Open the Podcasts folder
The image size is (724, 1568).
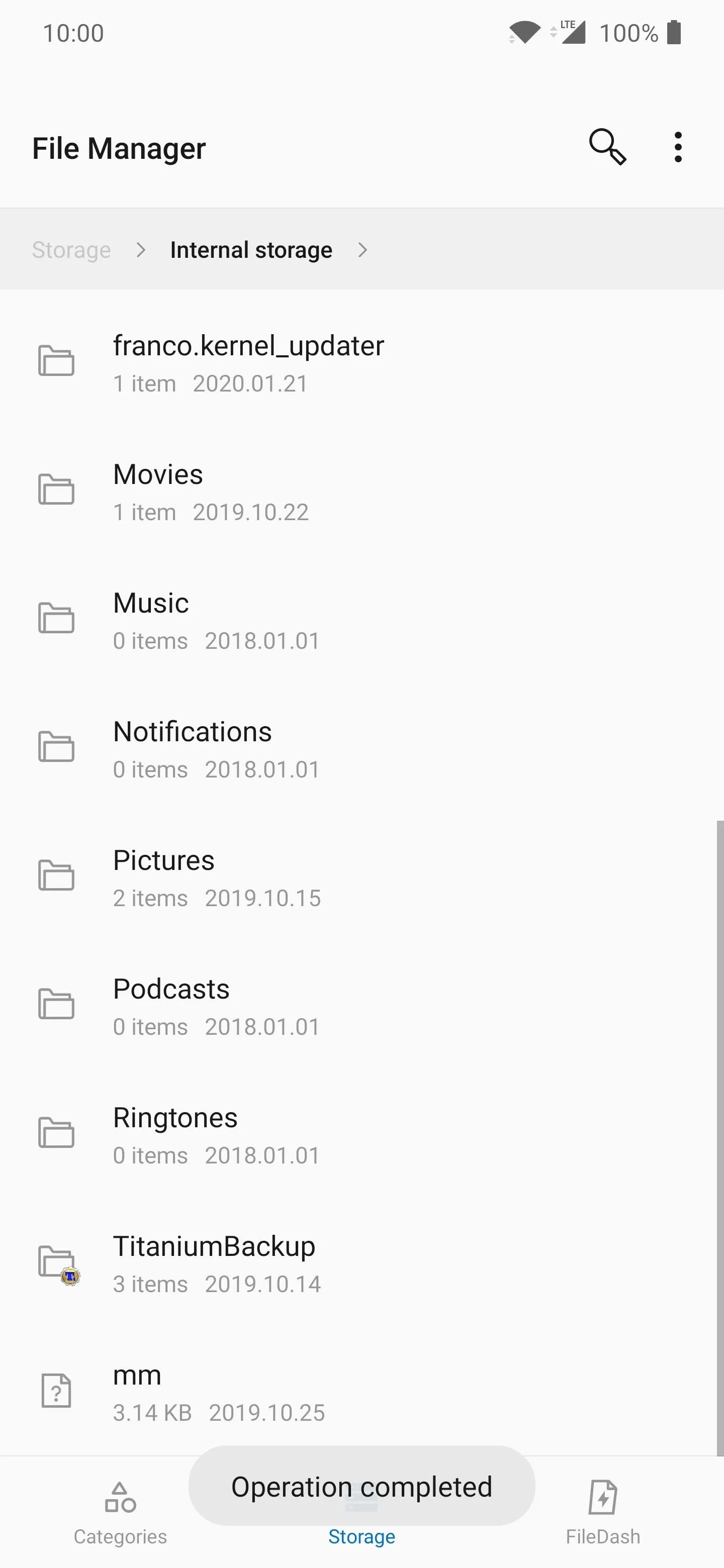[x=361, y=1006]
